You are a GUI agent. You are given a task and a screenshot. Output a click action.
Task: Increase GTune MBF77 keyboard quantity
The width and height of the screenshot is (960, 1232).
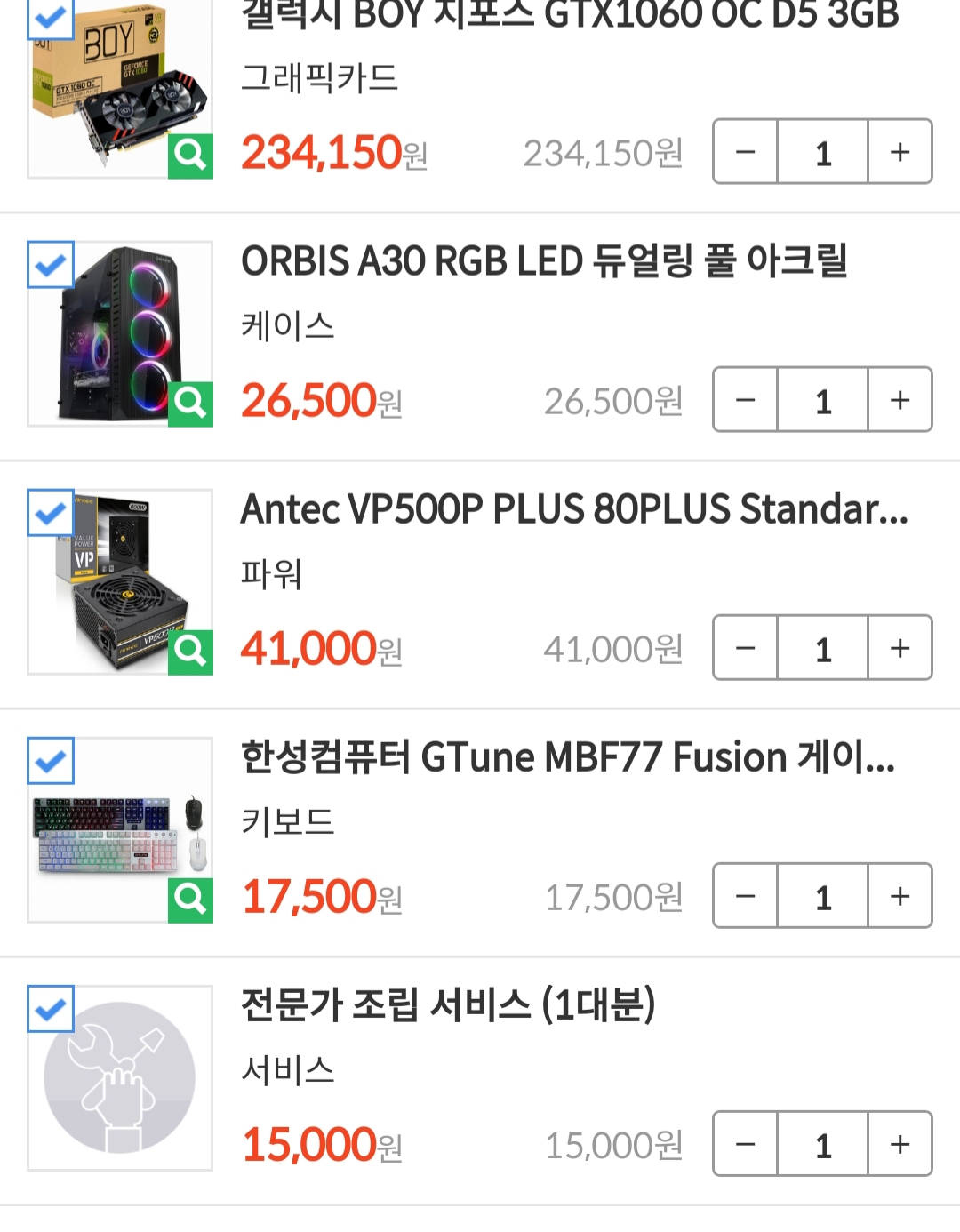900,896
